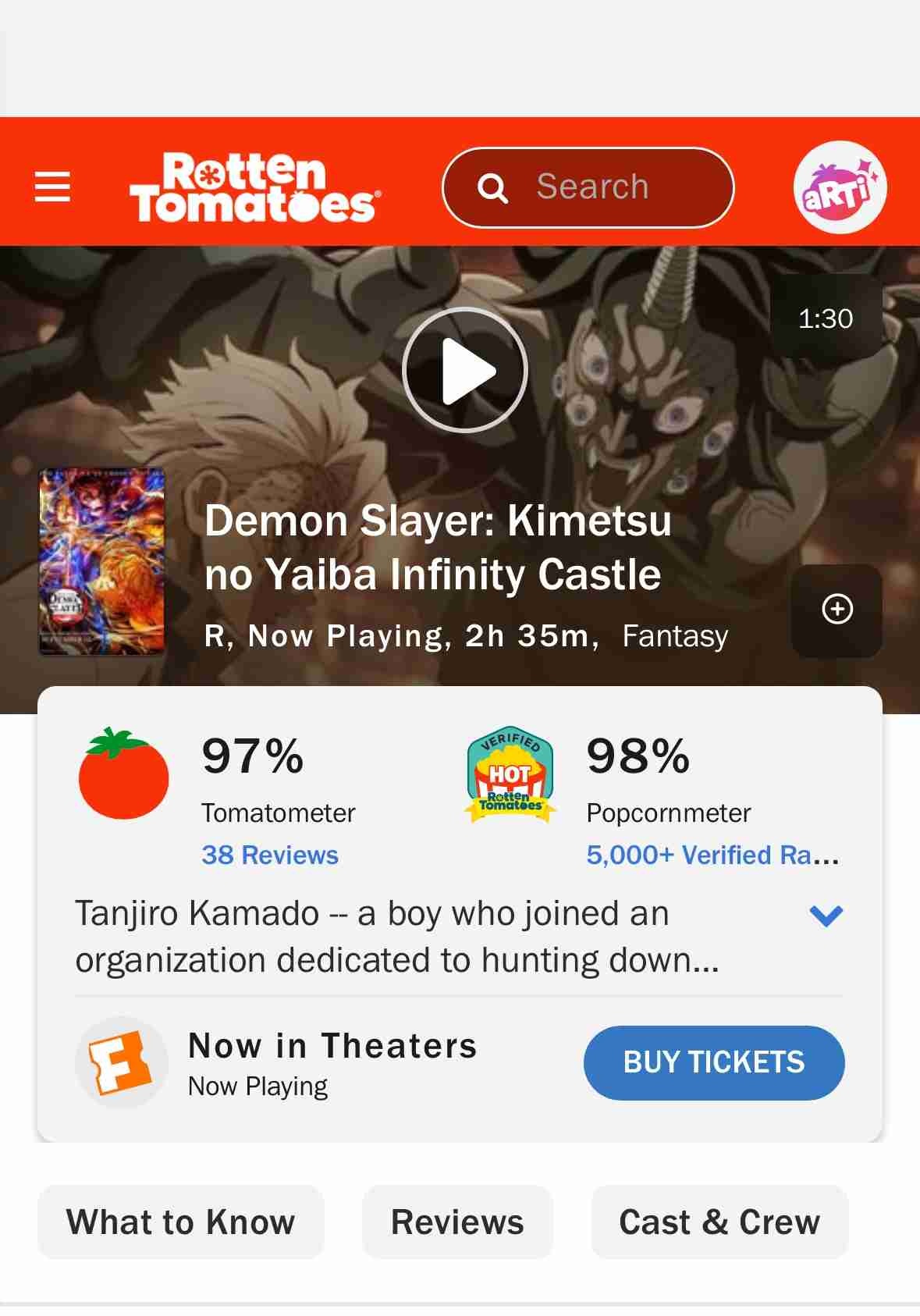Tap the Buy Tickets button

(x=714, y=1062)
